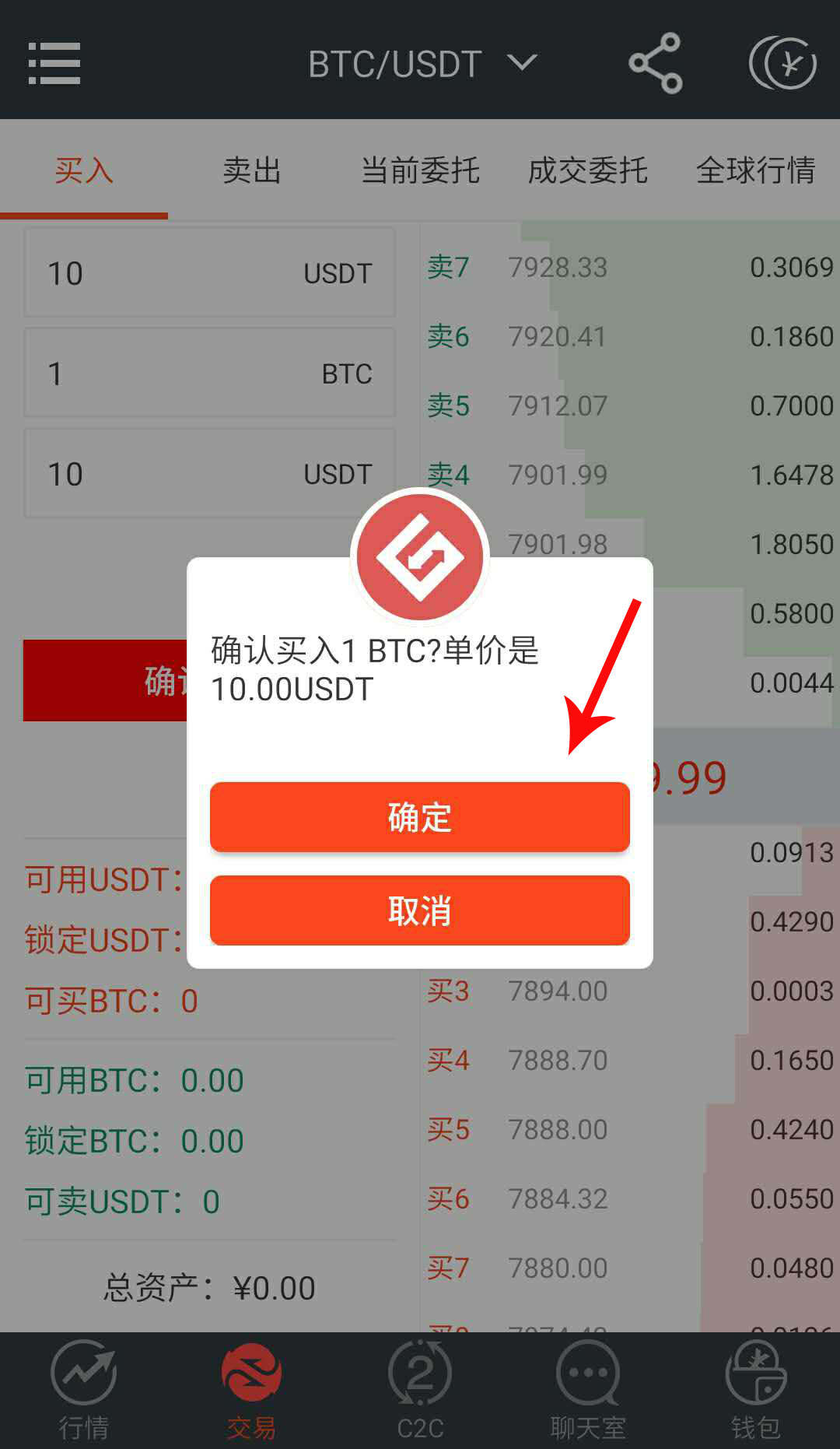Go to 行情 in bottom navigation

tap(84, 1390)
